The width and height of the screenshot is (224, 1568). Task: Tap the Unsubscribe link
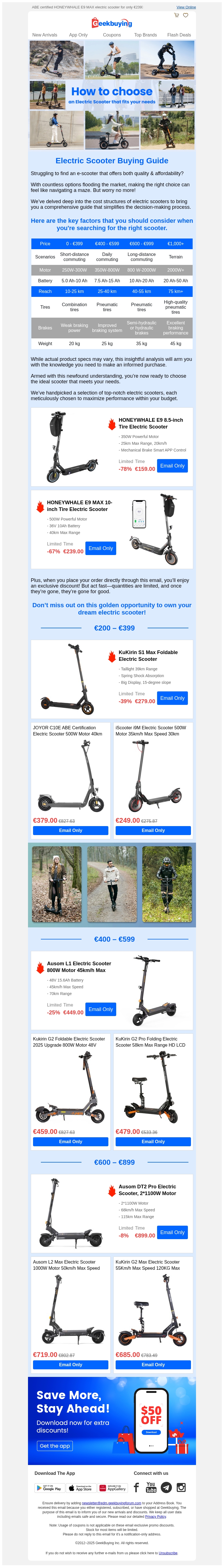point(168,1553)
